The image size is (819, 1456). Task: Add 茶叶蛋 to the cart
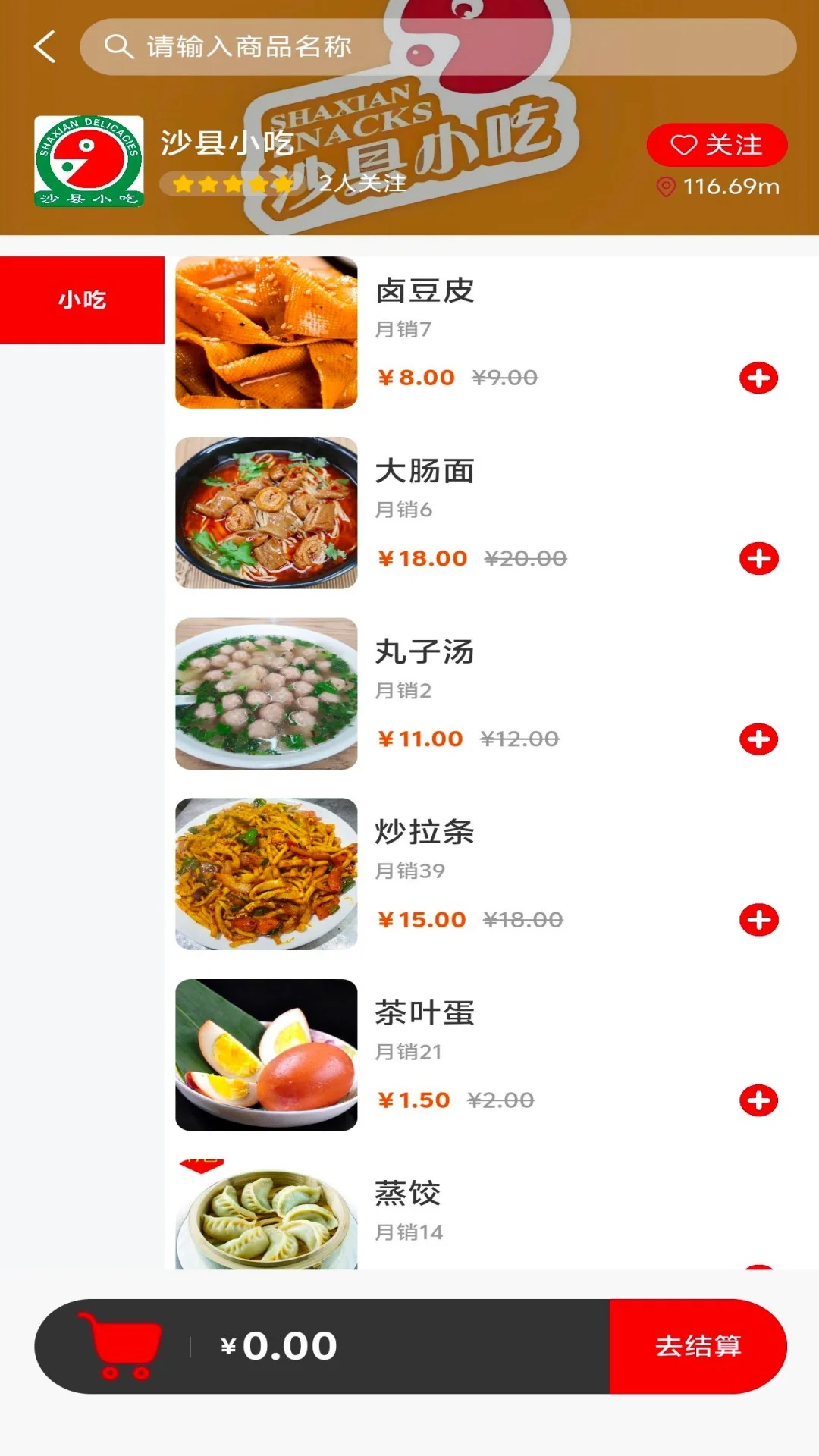757,1098
